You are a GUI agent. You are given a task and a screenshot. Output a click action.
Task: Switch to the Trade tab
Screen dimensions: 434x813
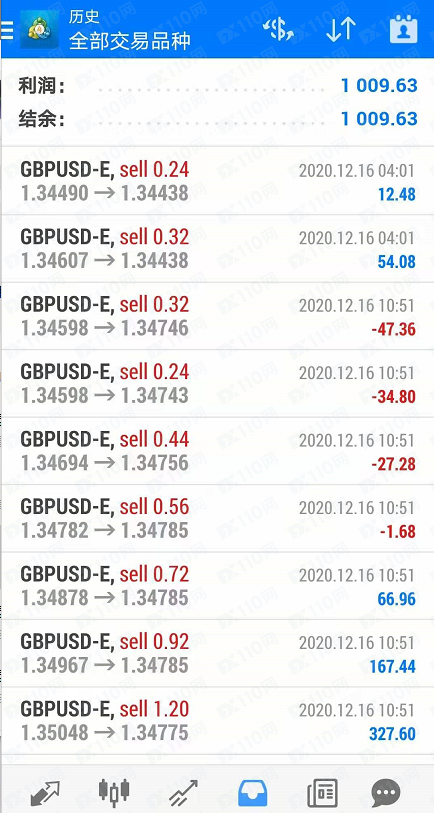[x=183, y=793]
